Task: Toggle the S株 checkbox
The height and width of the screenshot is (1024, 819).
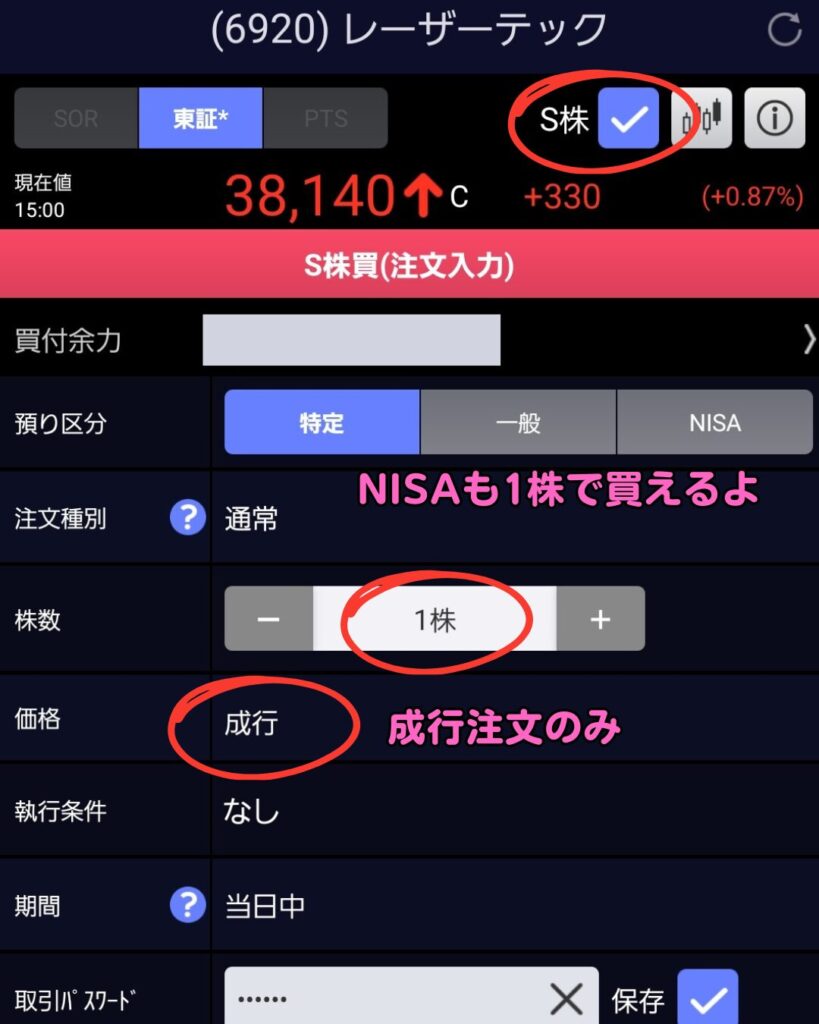Action: click(x=628, y=119)
